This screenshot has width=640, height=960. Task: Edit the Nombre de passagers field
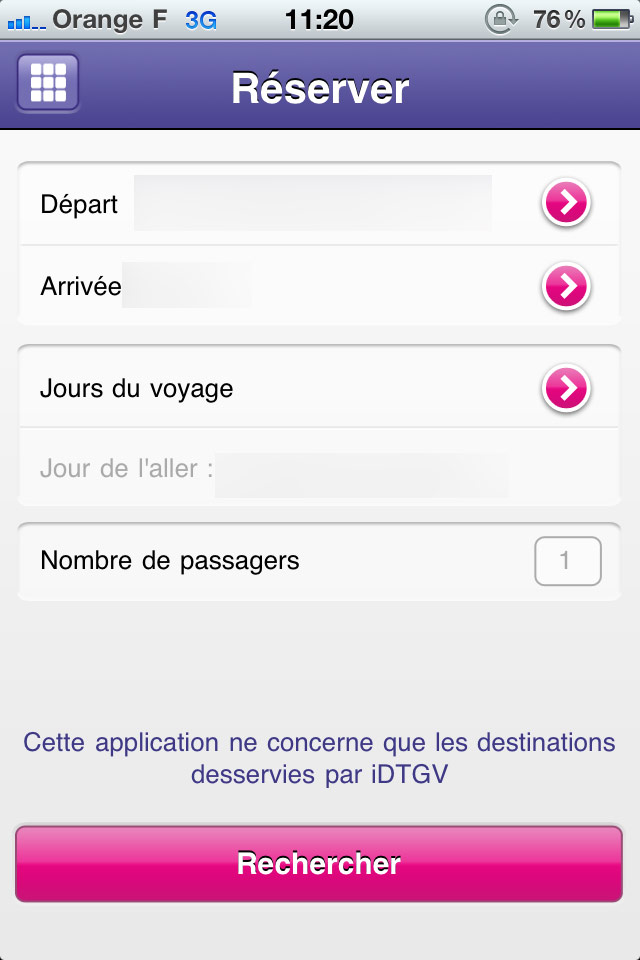[x=567, y=561]
